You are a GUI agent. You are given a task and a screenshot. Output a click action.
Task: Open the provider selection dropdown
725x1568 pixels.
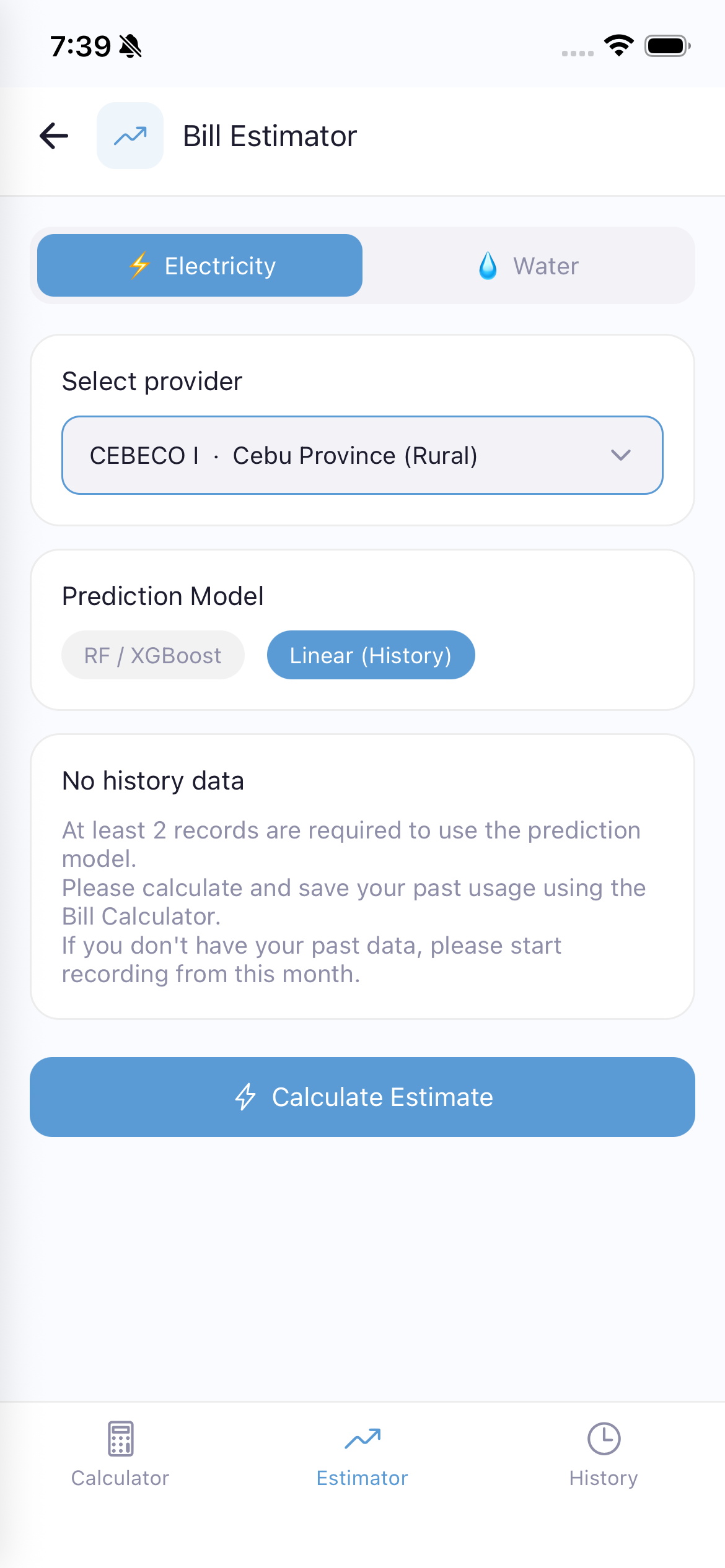click(x=362, y=455)
